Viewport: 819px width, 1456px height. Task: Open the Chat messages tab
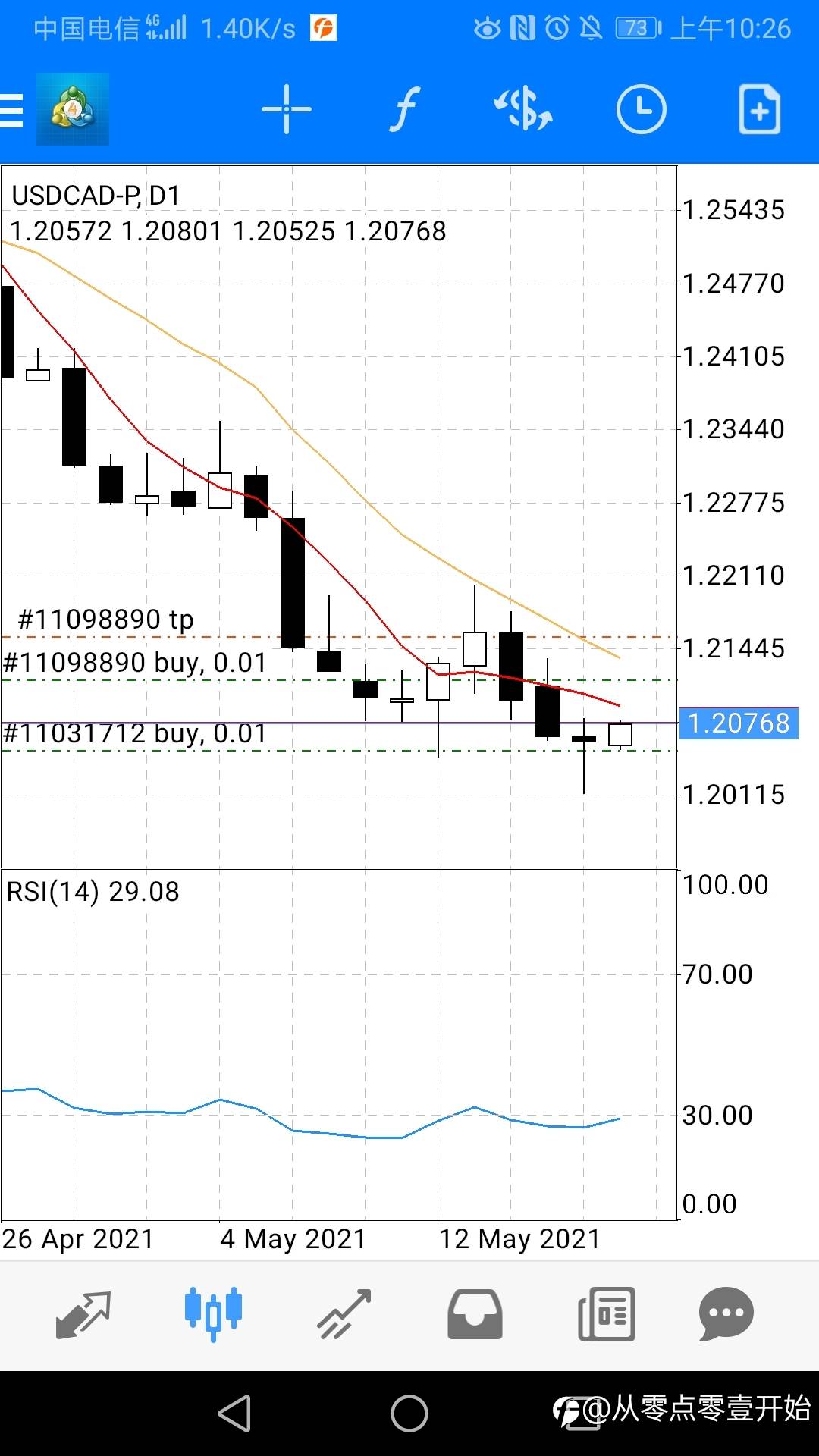coord(726,1314)
